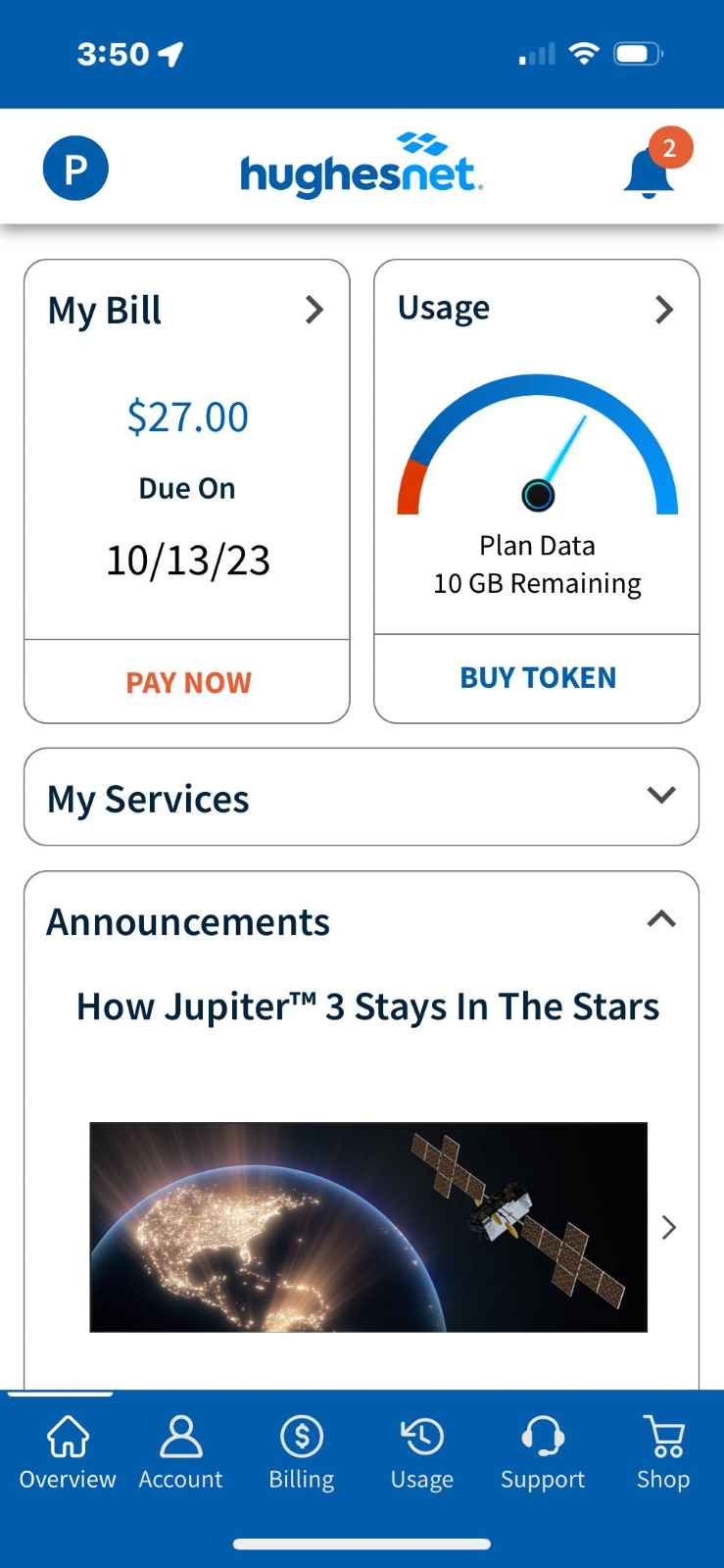This screenshot has width=724, height=1568.
Task: Open Usage details via chevron arrow
Action: click(x=663, y=310)
